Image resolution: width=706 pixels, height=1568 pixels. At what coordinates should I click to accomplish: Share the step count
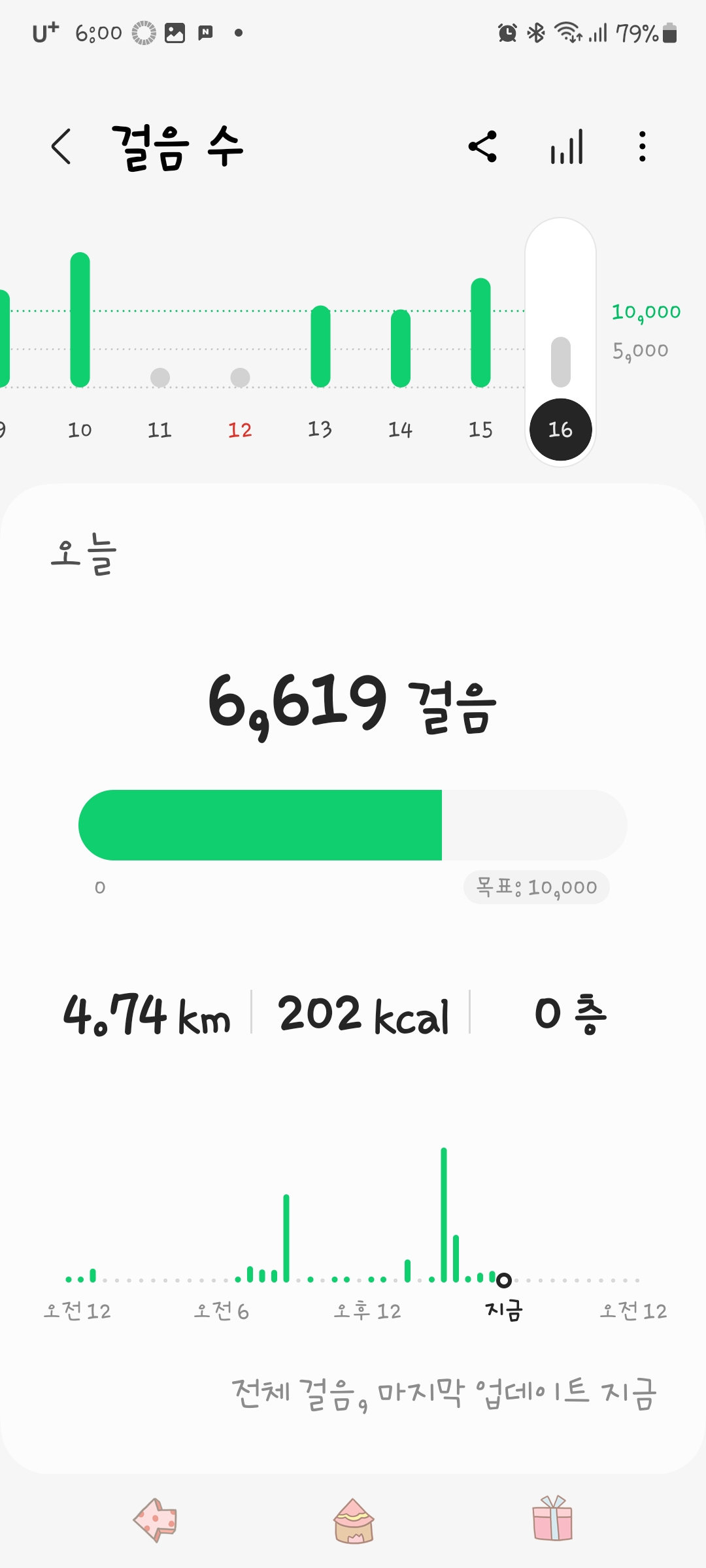[x=482, y=146]
